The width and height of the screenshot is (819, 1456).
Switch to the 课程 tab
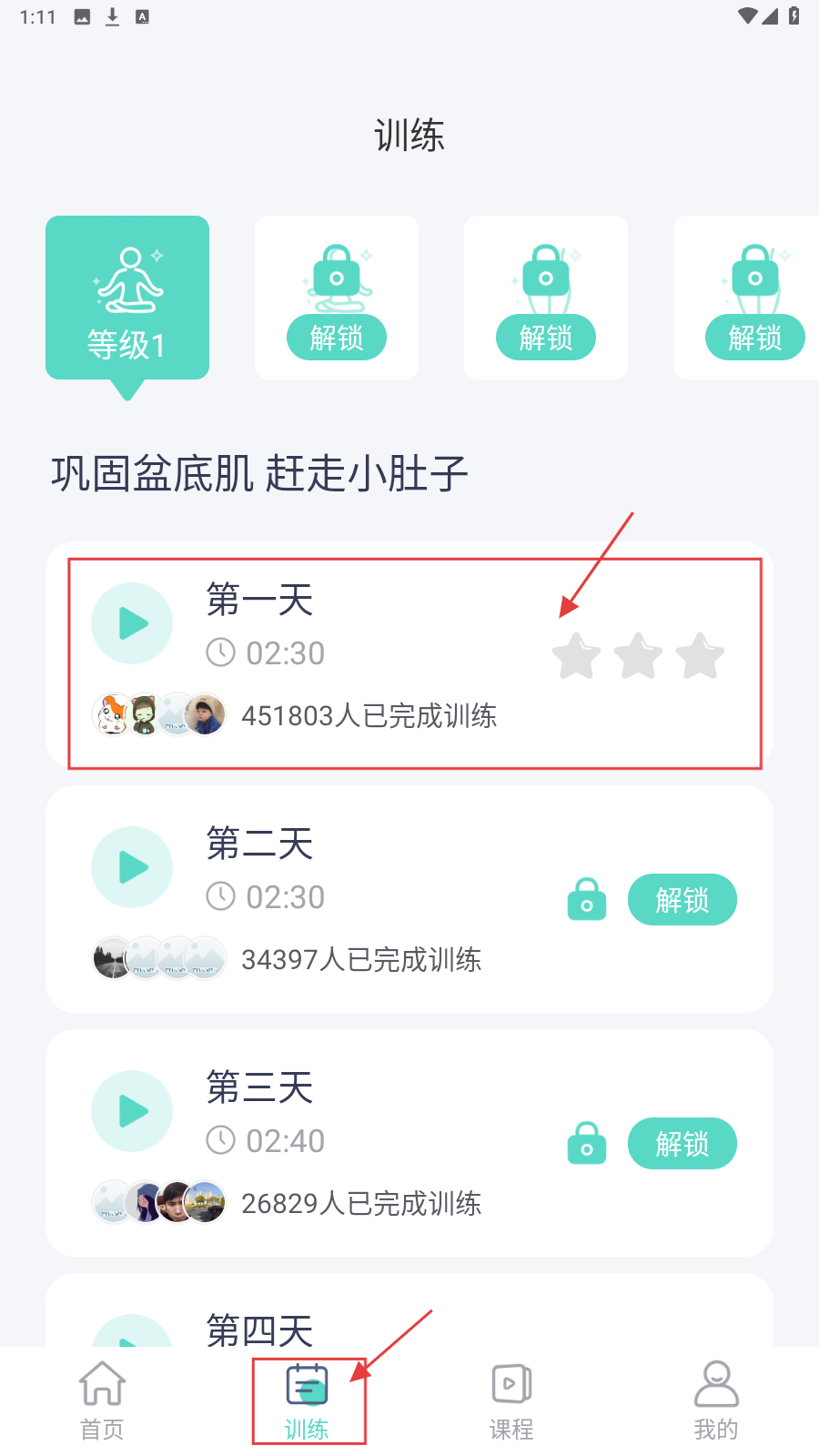pyautogui.click(x=511, y=1401)
